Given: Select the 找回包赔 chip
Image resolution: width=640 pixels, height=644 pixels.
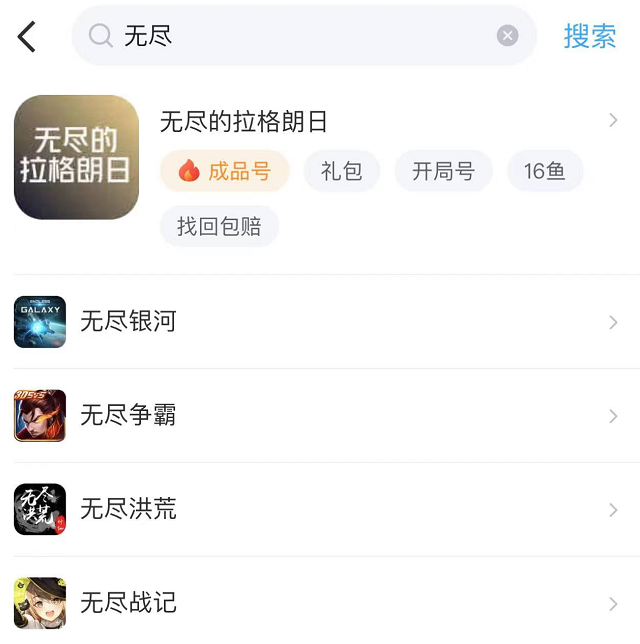Looking at the screenshot, I should (x=219, y=226).
